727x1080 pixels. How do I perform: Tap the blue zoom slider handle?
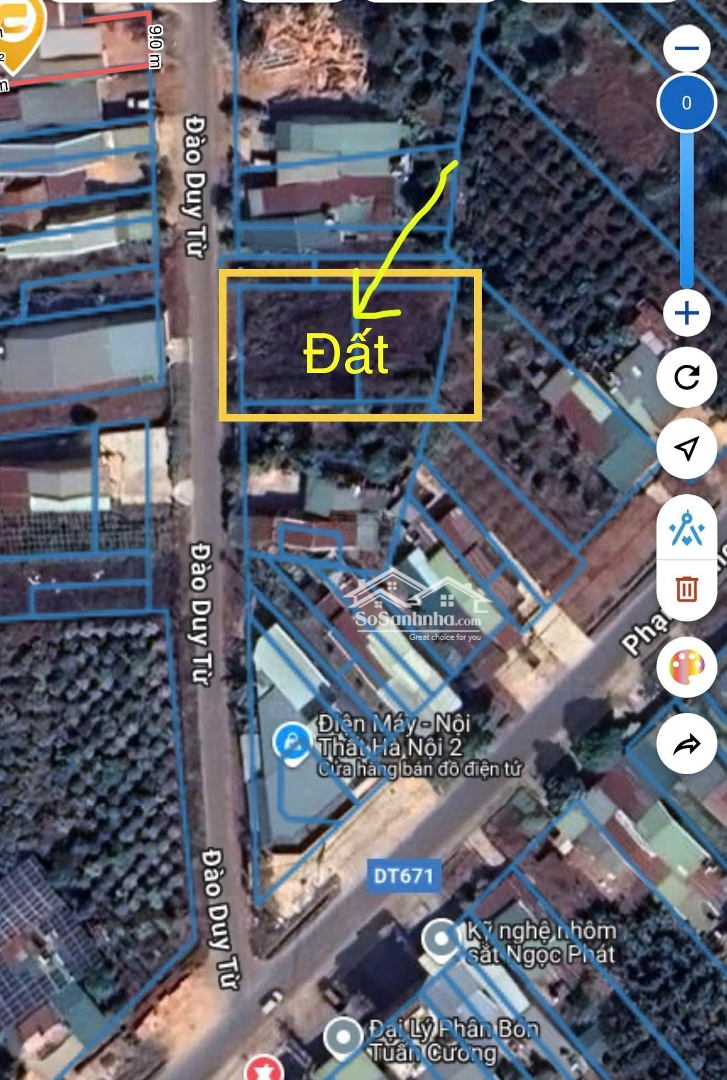pos(686,103)
